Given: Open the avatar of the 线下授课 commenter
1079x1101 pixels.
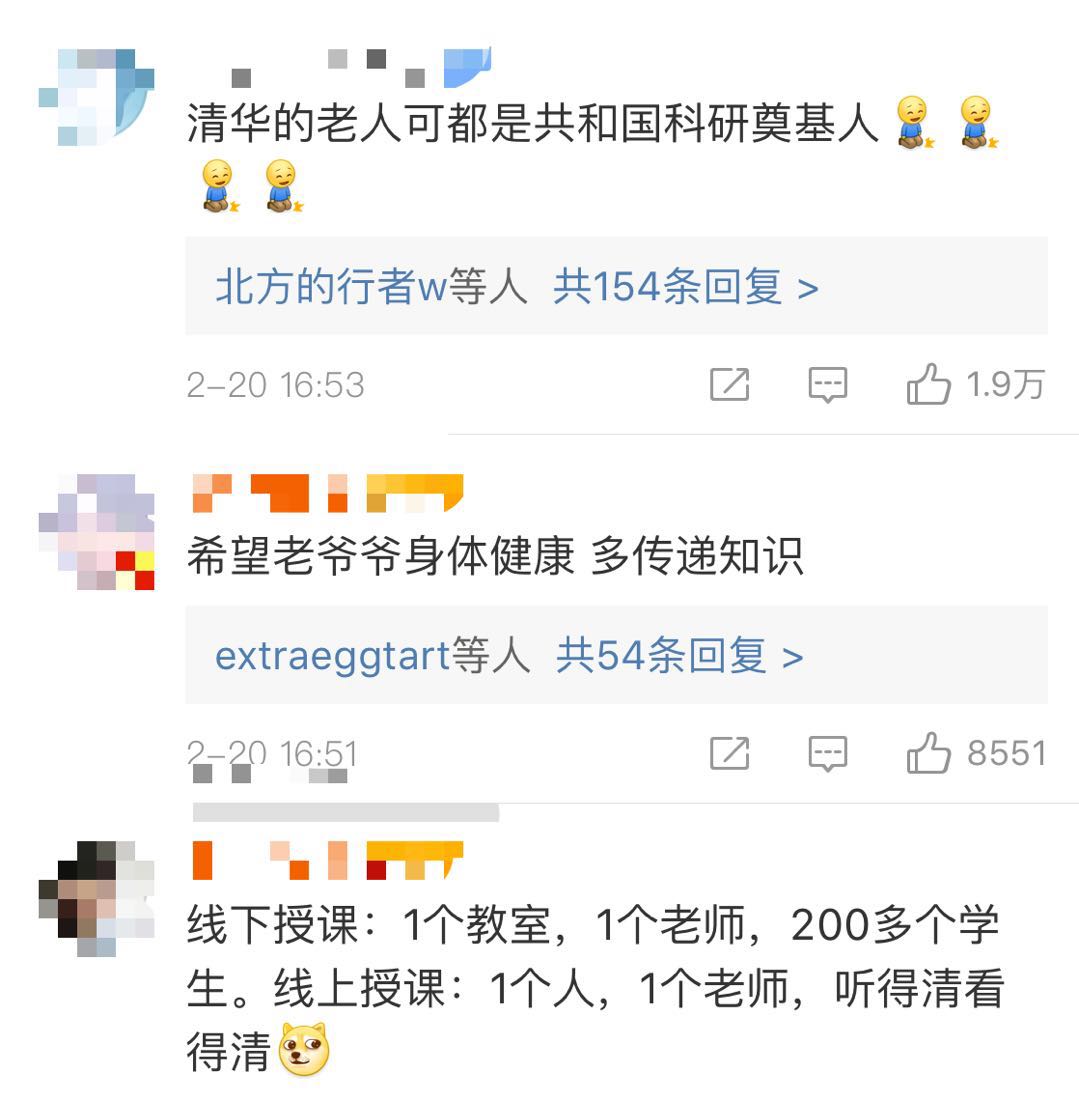Looking at the screenshot, I should coord(97,899).
